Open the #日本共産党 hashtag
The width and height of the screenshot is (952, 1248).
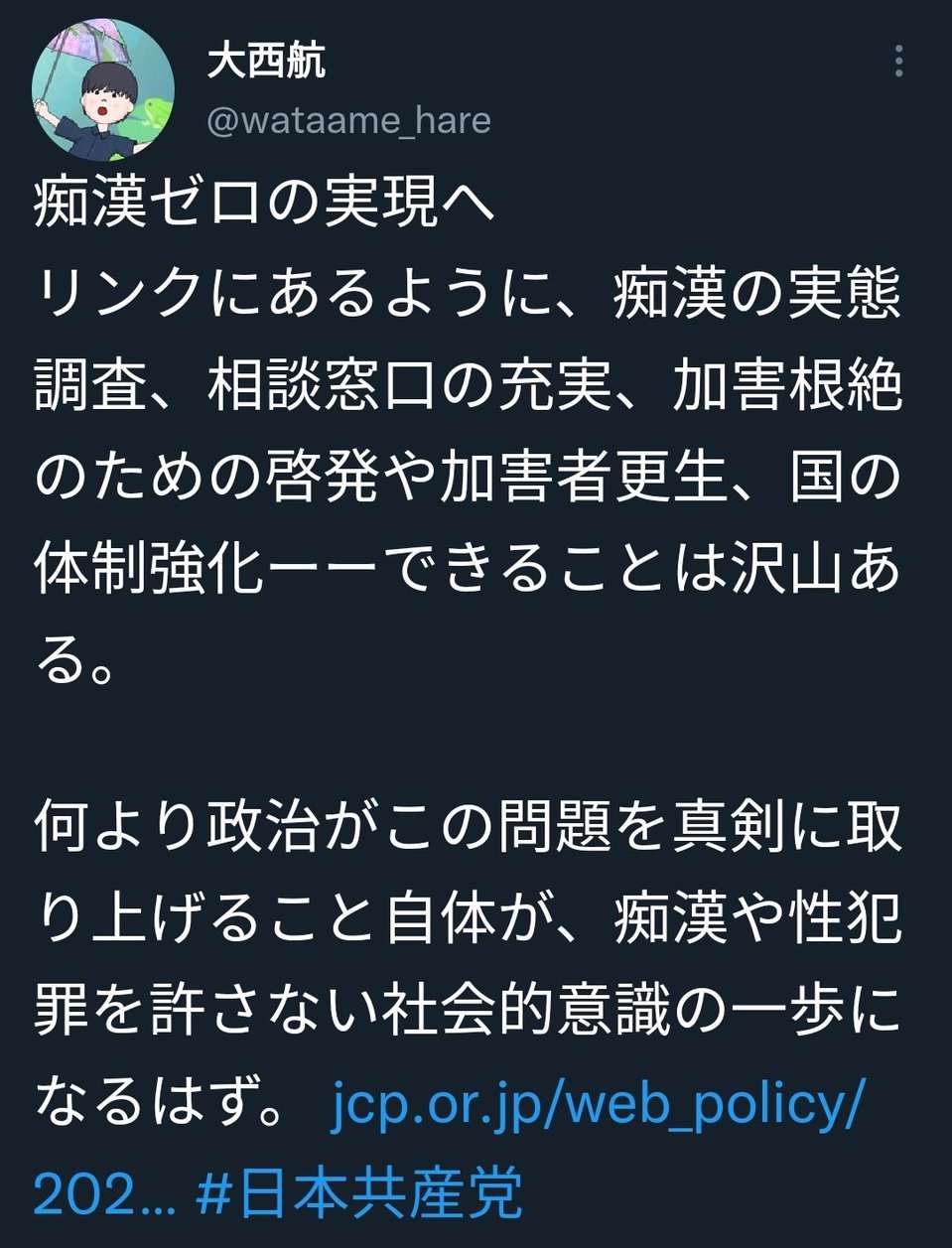(x=359, y=1192)
